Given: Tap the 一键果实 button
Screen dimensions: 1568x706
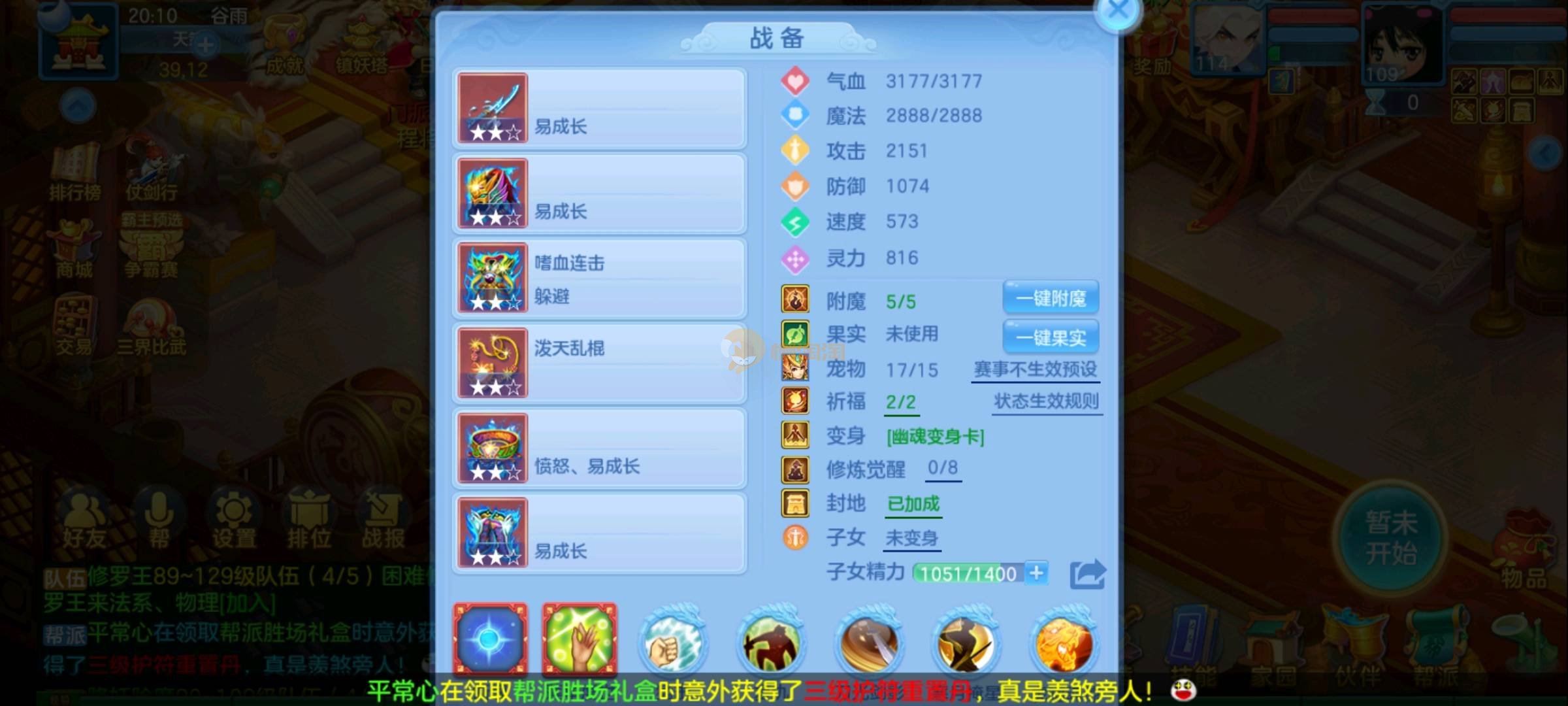Looking at the screenshot, I should pyautogui.click(x=1051, y=337).
